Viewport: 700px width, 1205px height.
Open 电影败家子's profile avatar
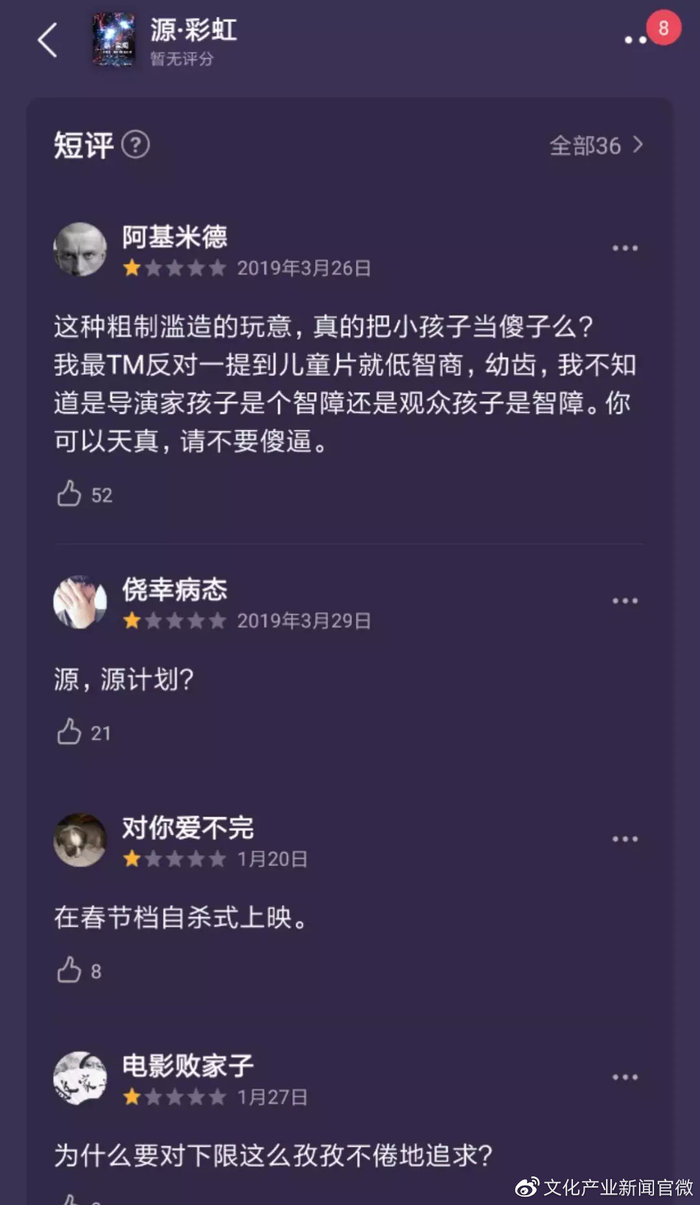pos(80,1077)
